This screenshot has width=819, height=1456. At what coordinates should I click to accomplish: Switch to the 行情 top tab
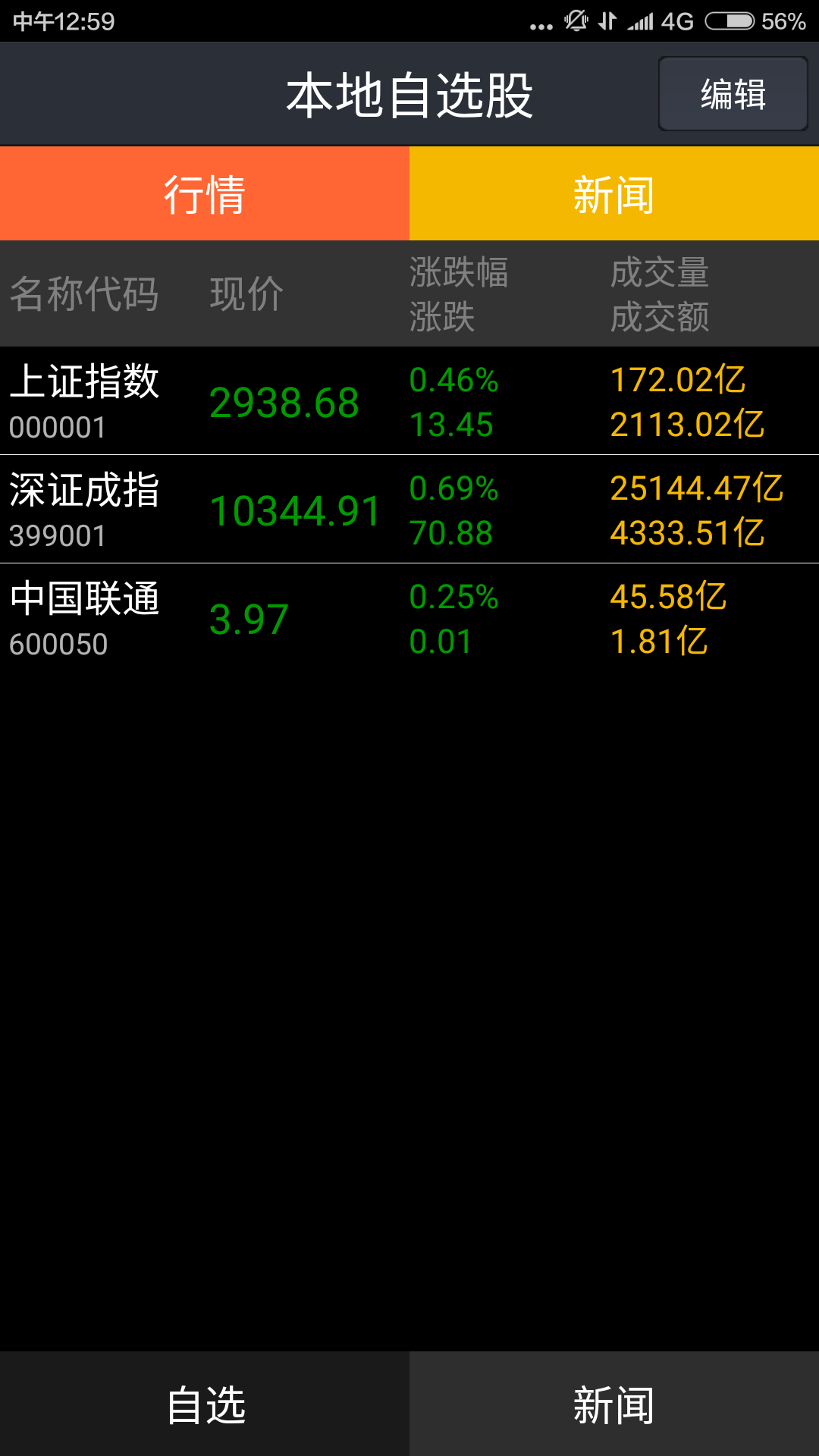tap(205, 194)
